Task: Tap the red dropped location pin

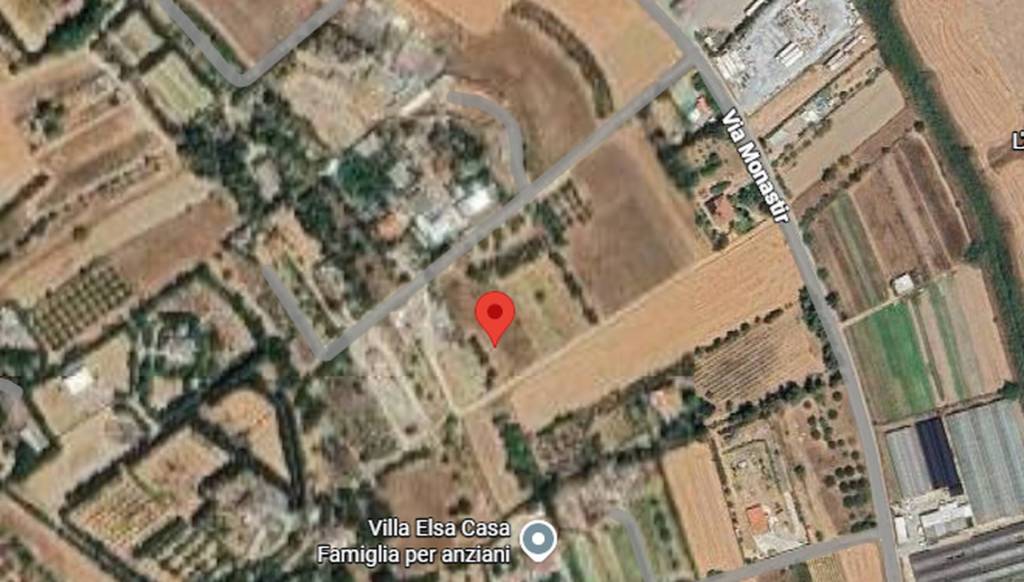Action: (x=494, y=315)
